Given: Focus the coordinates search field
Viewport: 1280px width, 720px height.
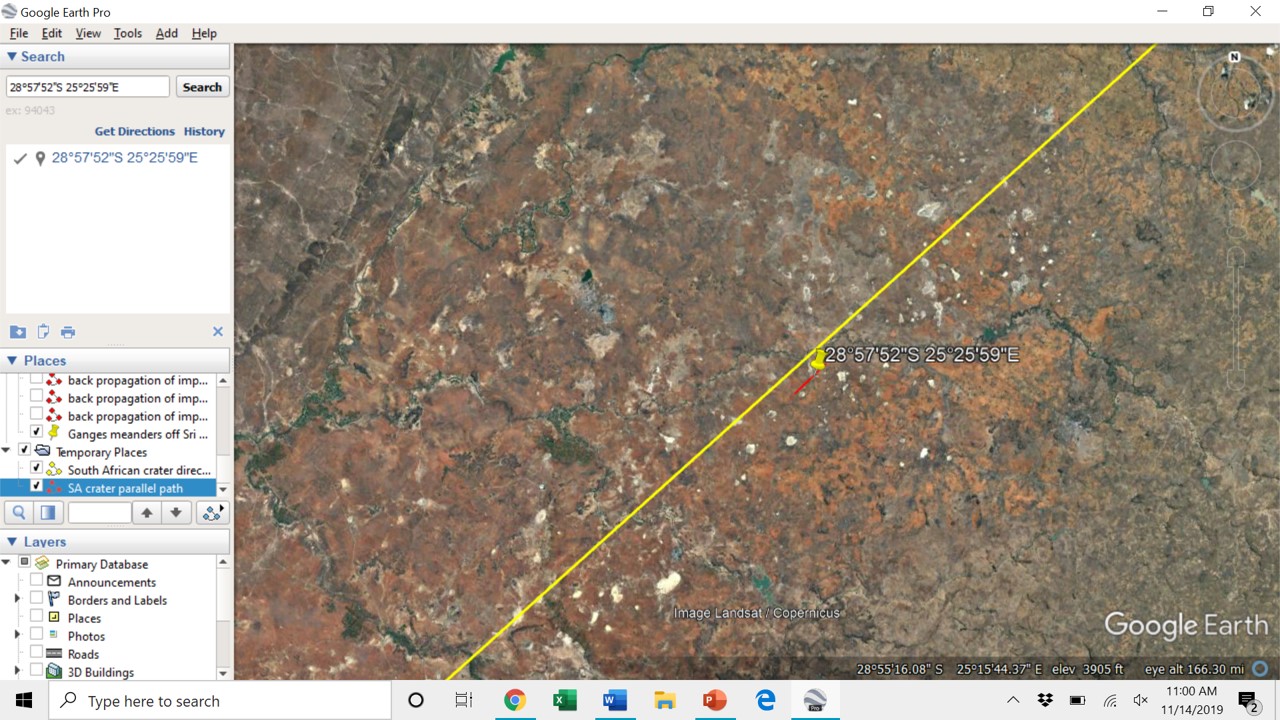Looking at the screenshot, I should pos(88,87).
